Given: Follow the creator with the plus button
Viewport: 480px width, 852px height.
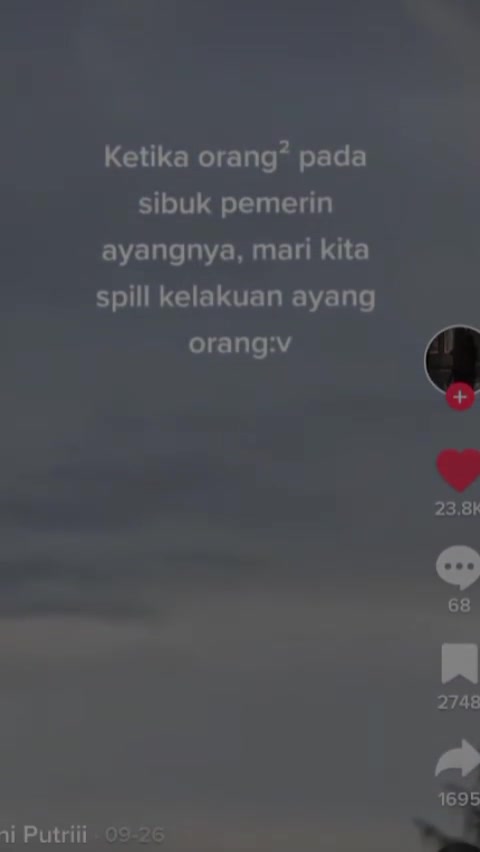Looking at the screenshot, I should (460, 397).
